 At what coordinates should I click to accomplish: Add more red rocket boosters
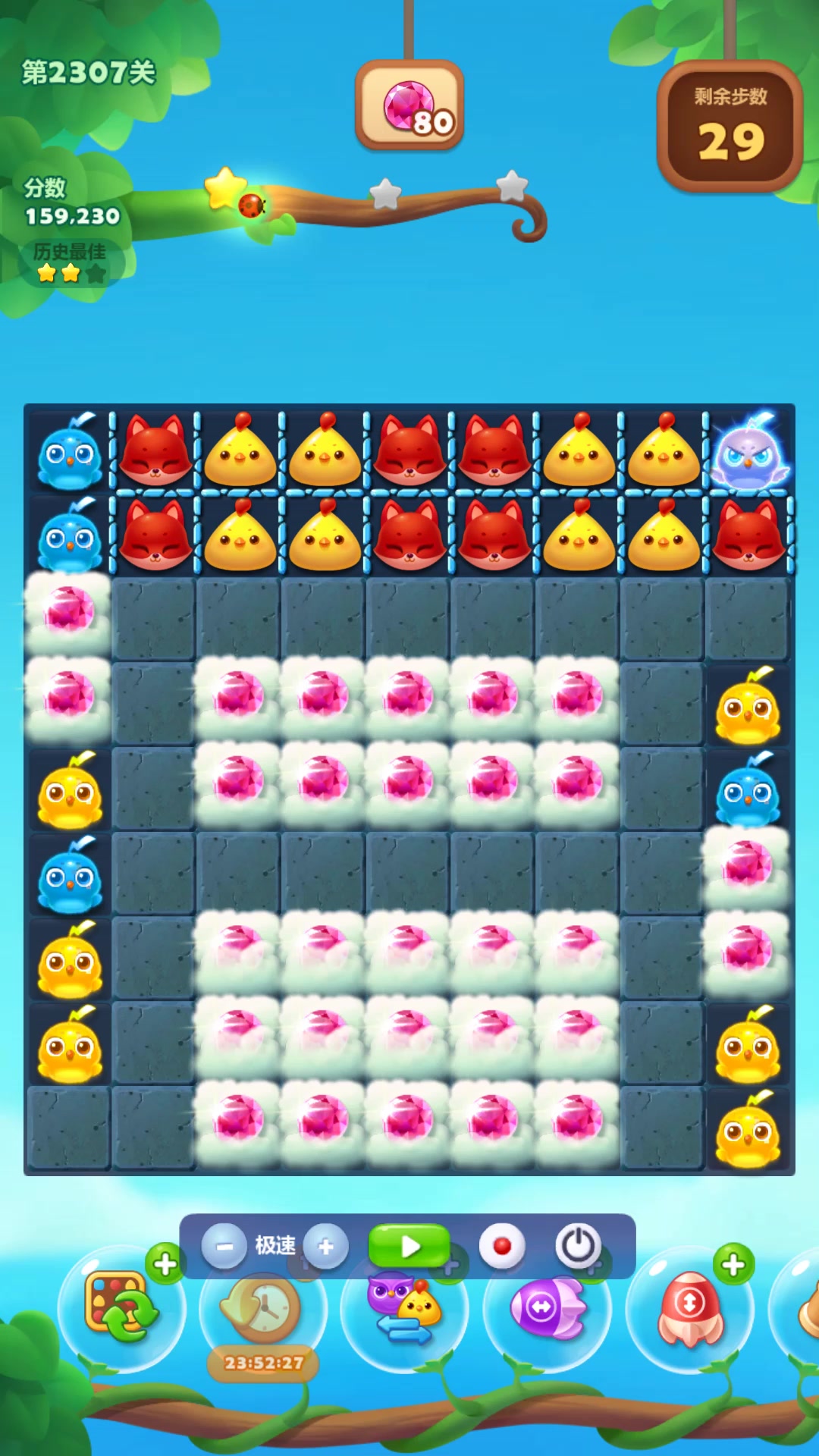coord(733,1264)
